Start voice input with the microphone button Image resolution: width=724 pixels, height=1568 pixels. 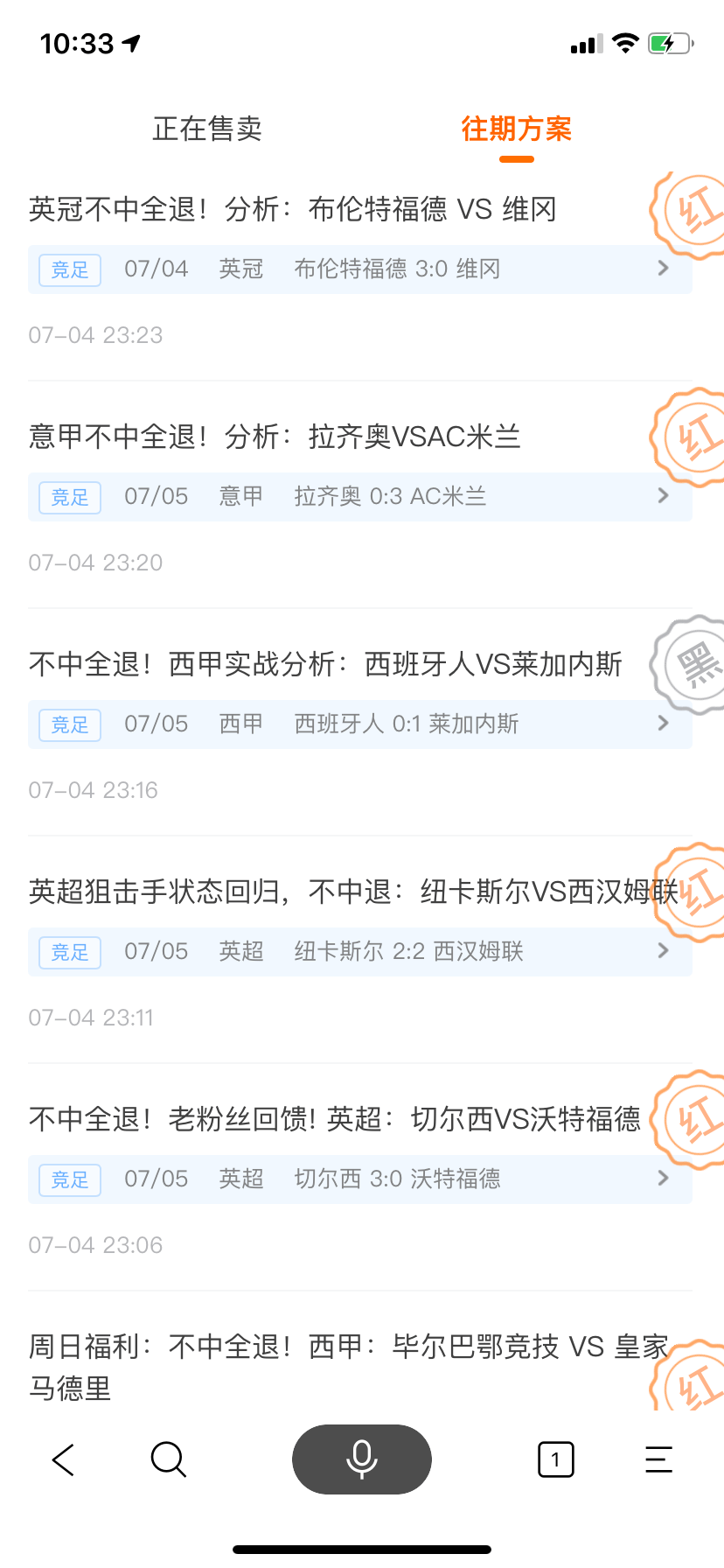pos(362,1459)
